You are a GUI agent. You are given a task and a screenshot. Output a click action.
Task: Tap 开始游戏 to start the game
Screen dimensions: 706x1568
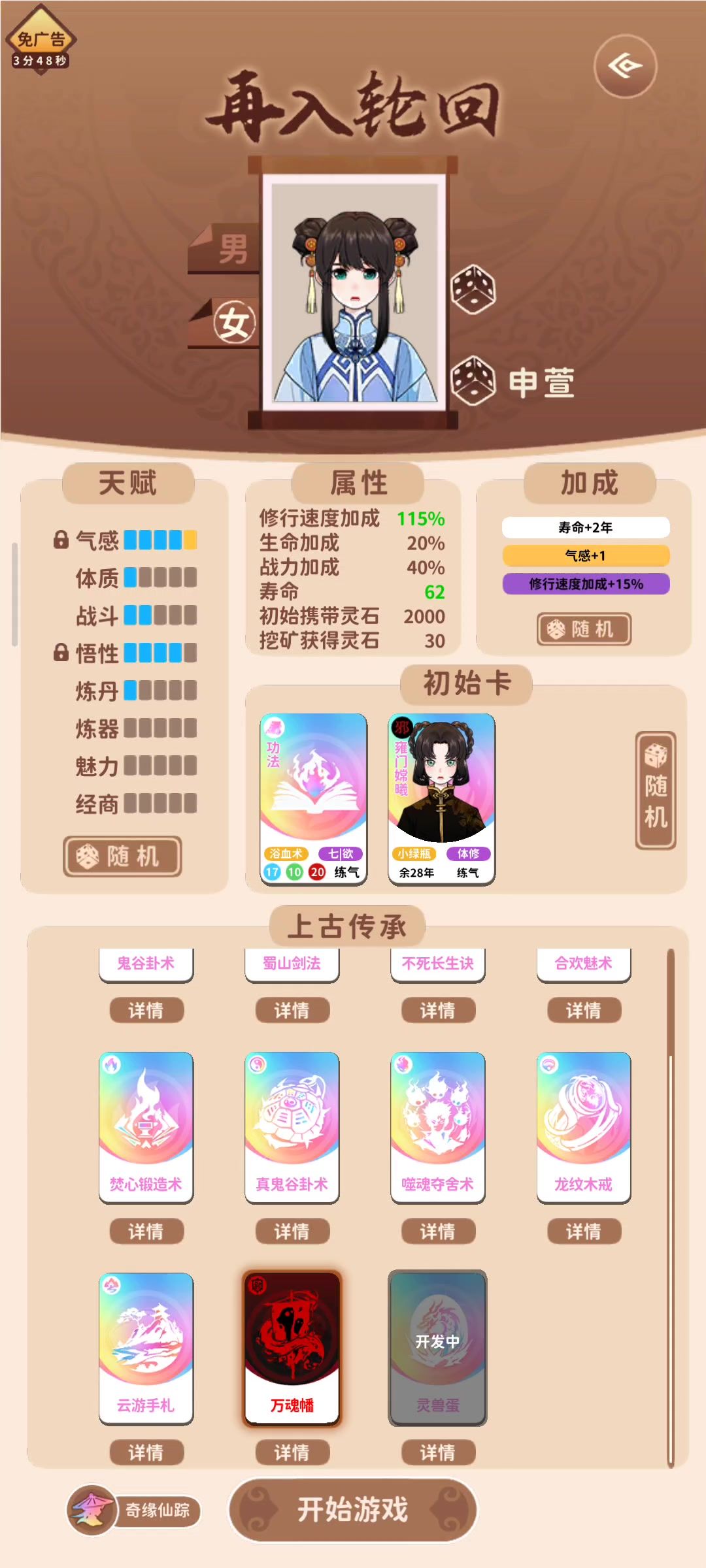click(352, 1510)
